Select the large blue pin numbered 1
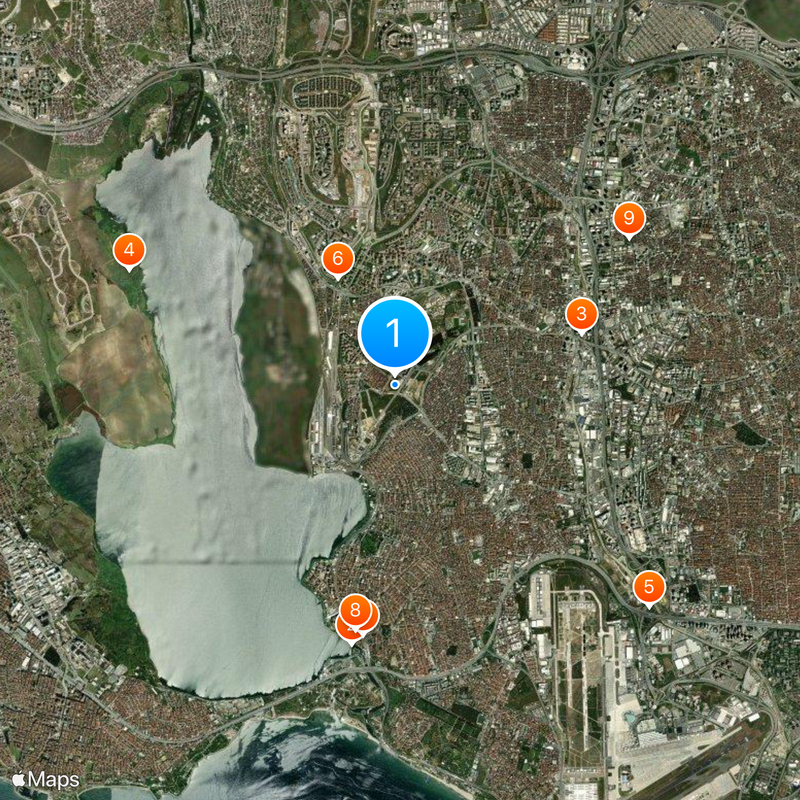The width and height of the screenshot is (800, 800). click(394, 331)
